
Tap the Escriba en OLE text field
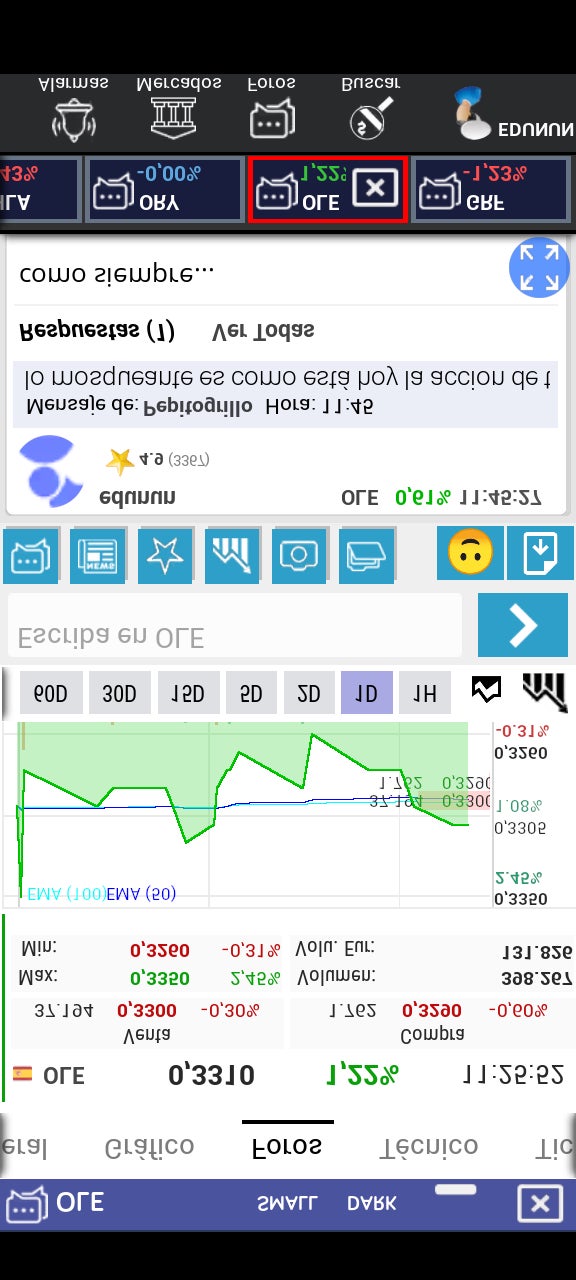coord(235,625)
